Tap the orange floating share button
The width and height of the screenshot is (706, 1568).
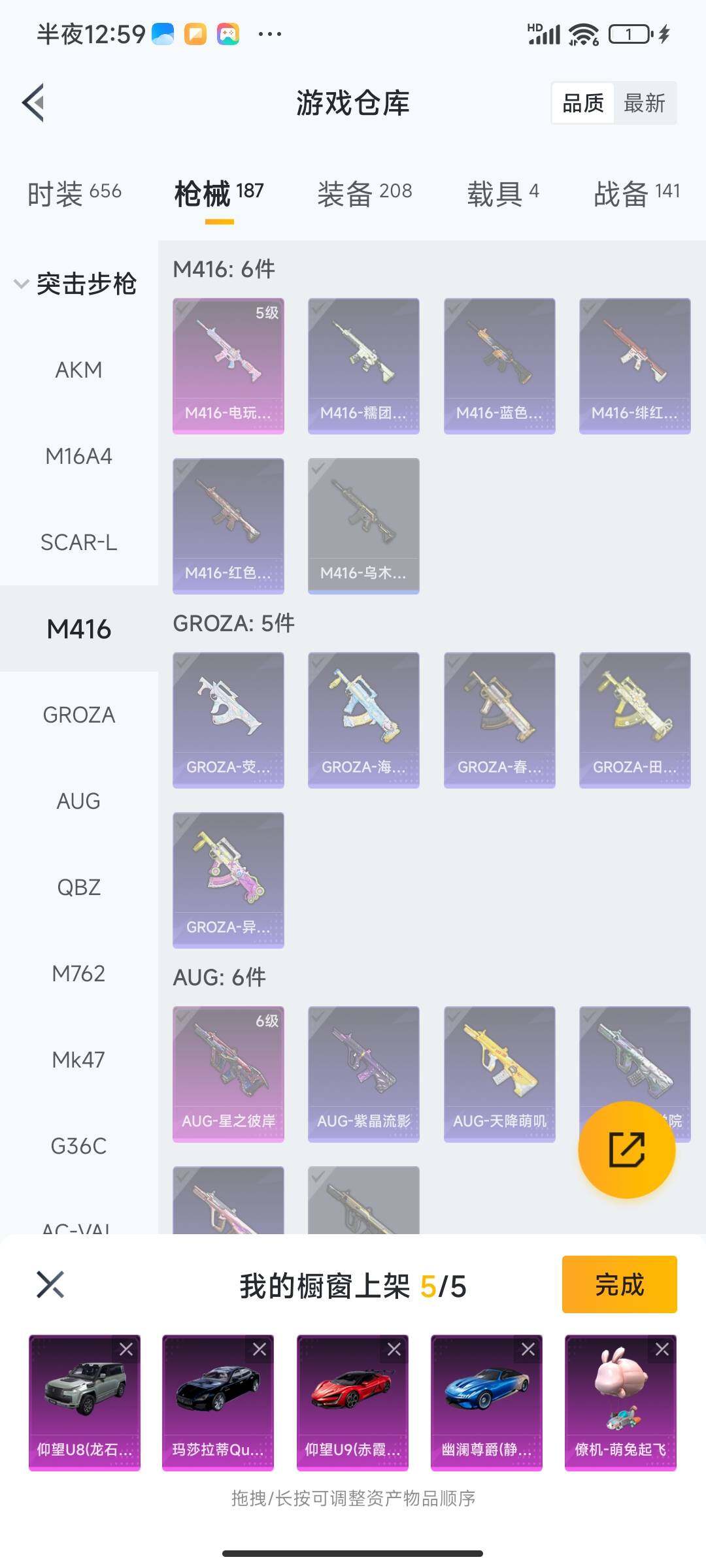pos(626,1150)
